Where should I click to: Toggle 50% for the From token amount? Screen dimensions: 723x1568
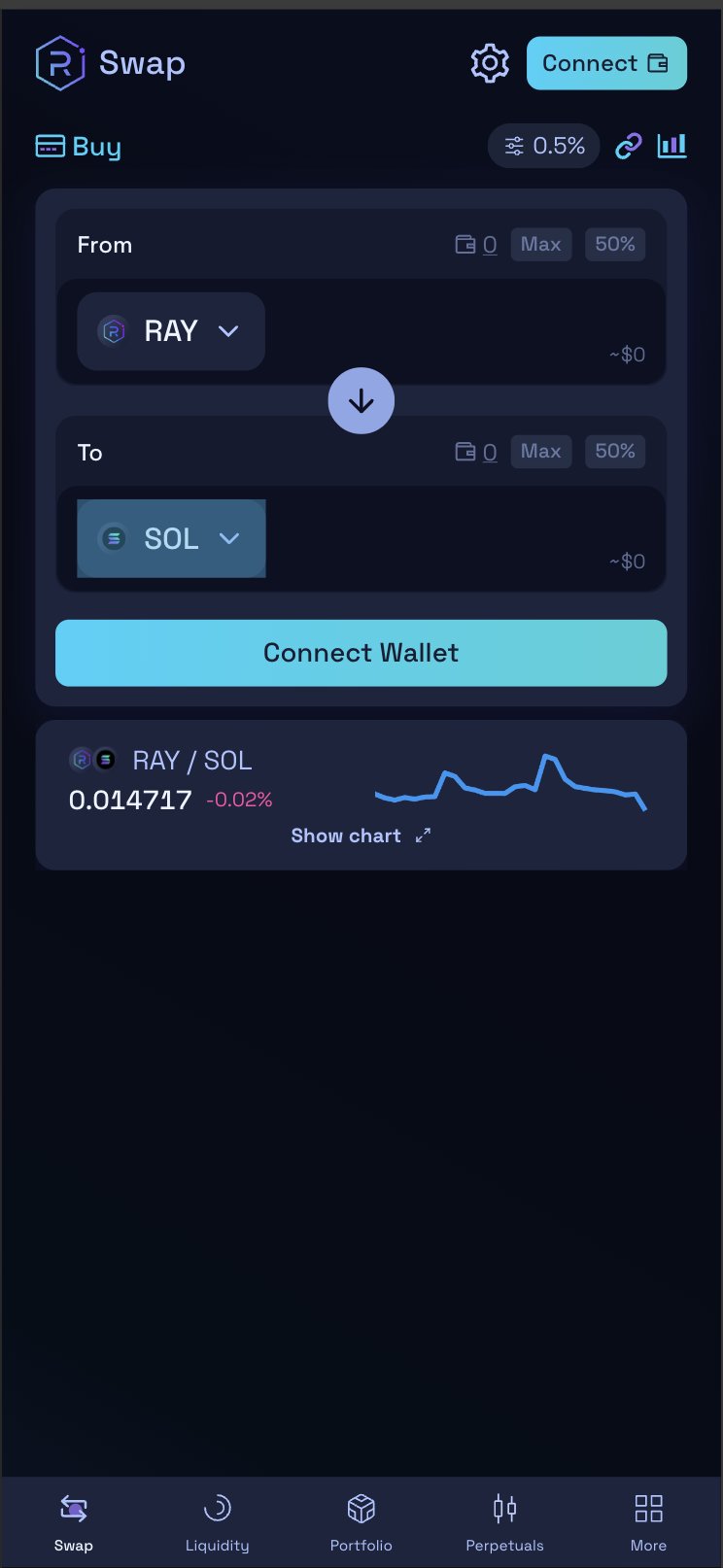click(x=614, y=244)
